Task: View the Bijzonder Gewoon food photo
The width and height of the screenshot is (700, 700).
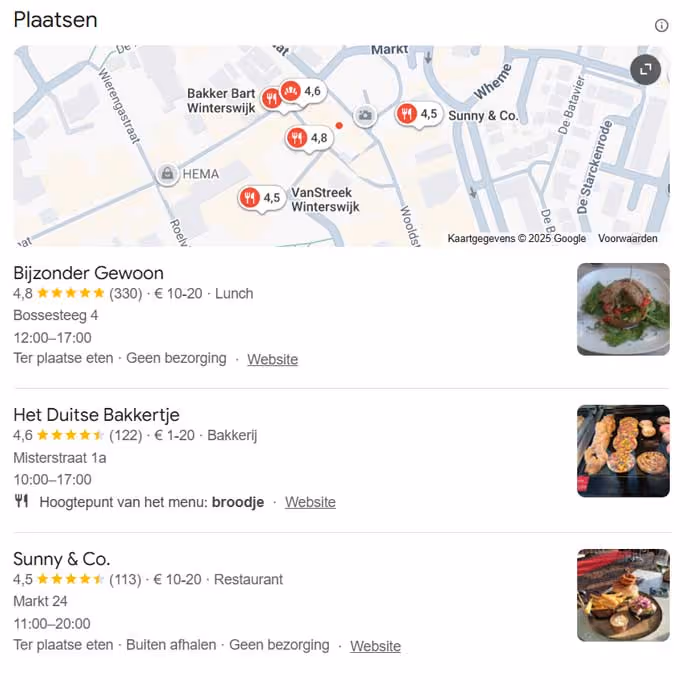Action: tap(623, 309)
